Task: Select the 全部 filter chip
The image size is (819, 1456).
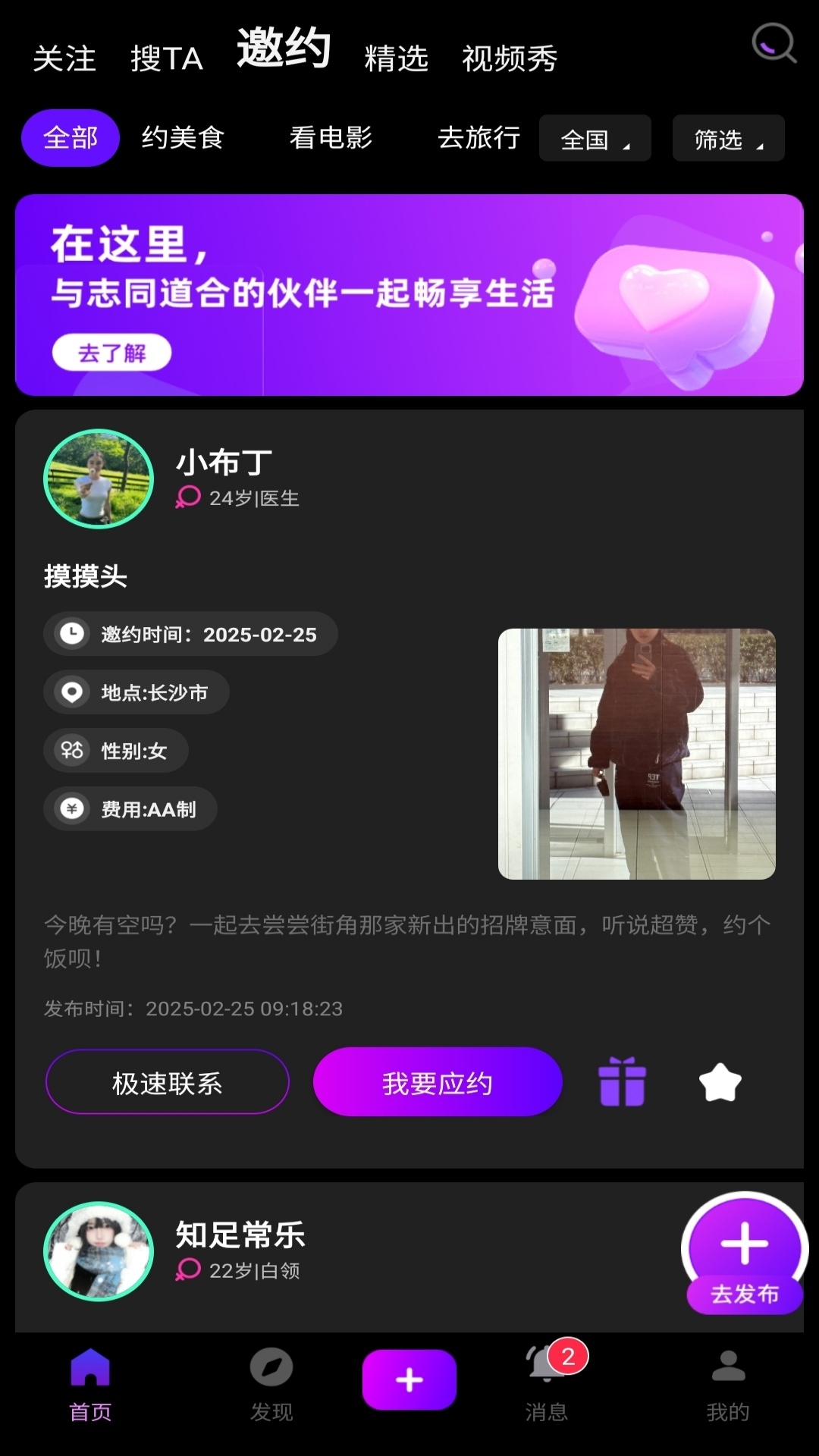Action: point(70,138)
